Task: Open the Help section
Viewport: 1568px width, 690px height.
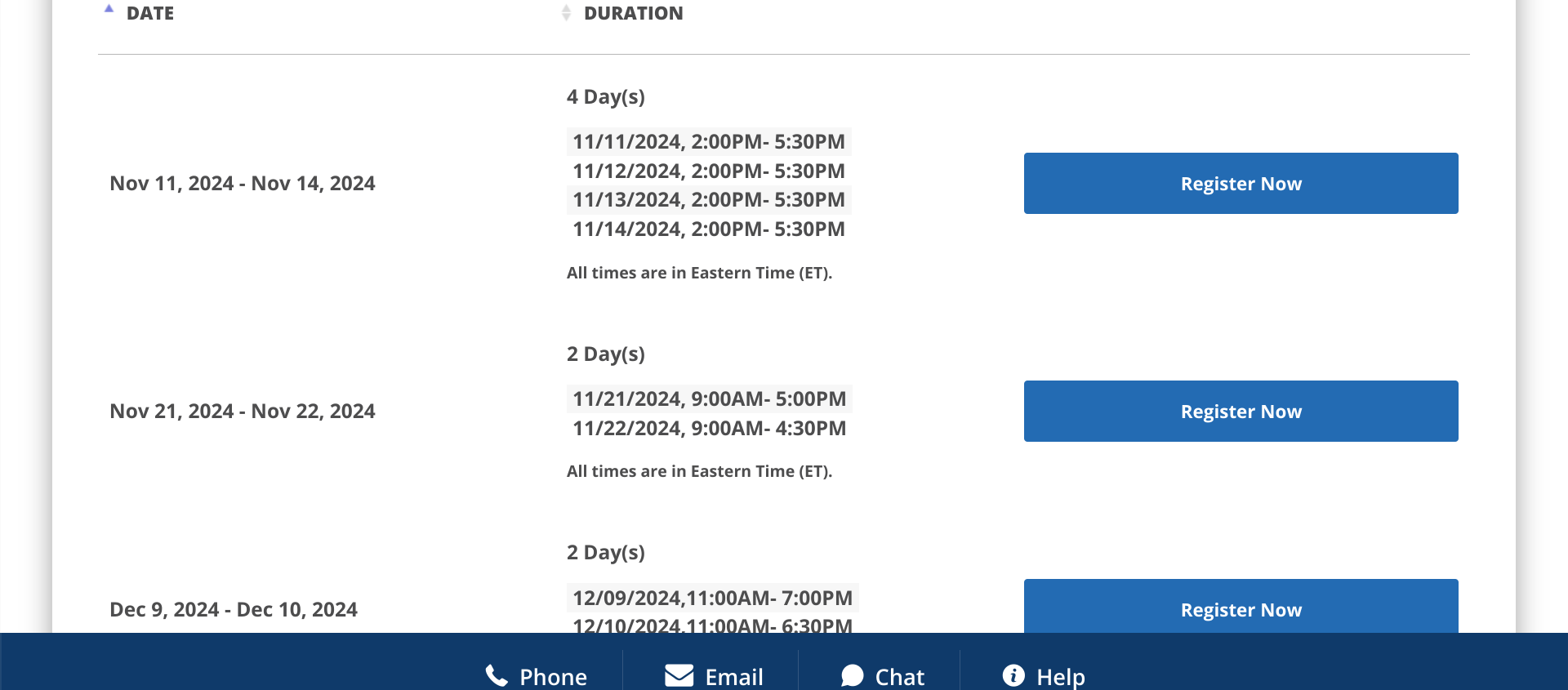Action: [x=1044, y=676]
